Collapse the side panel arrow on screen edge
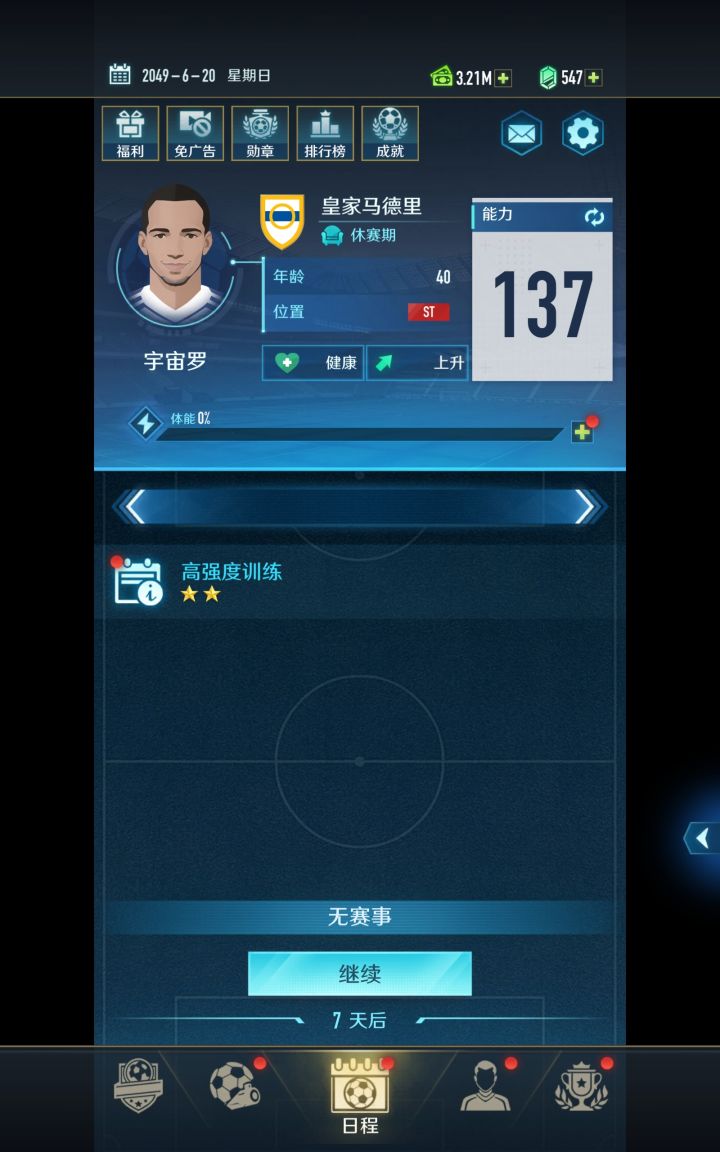This screenshot has height=1152, width=720. tap(702, 838)
